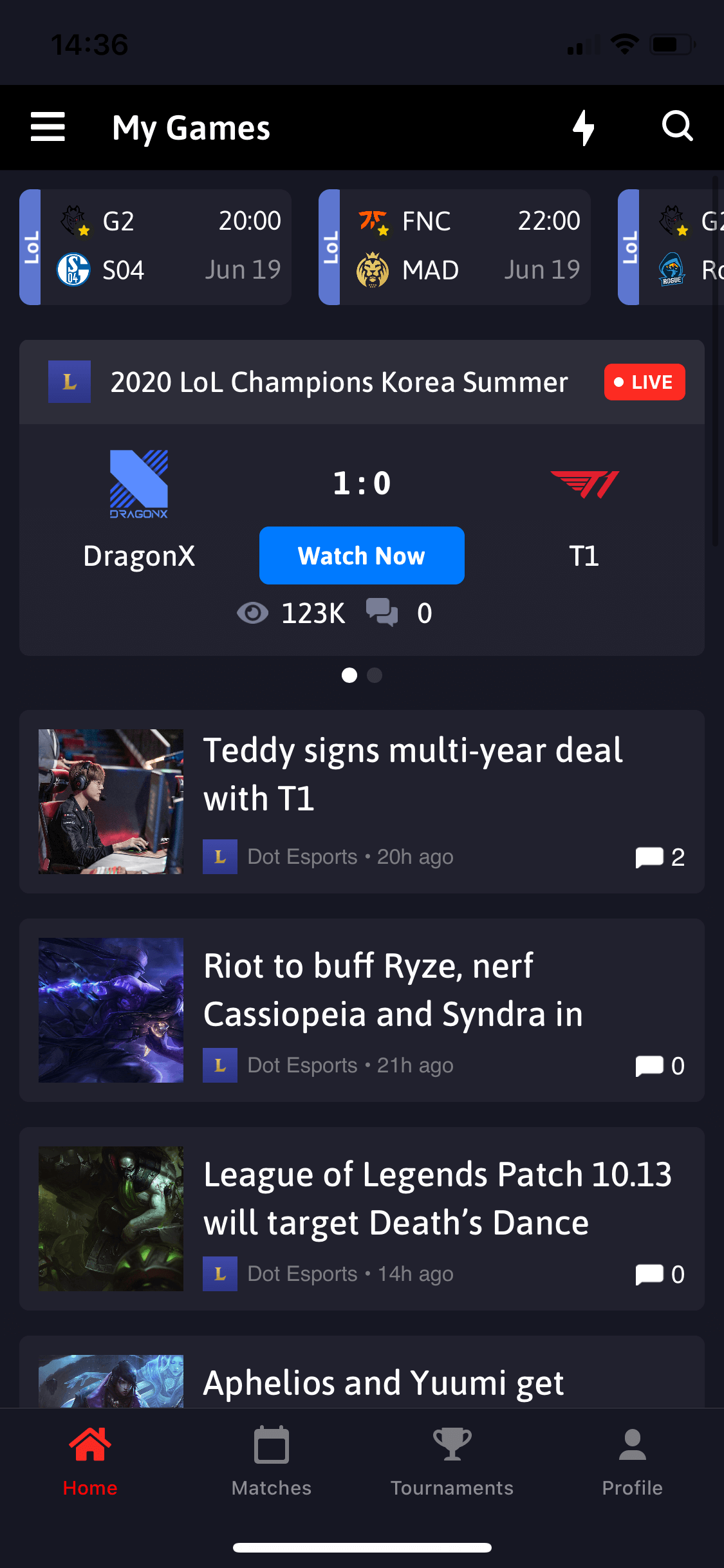
Task: Tap Watch Now for DragonX vs T1
Action: 362,555
